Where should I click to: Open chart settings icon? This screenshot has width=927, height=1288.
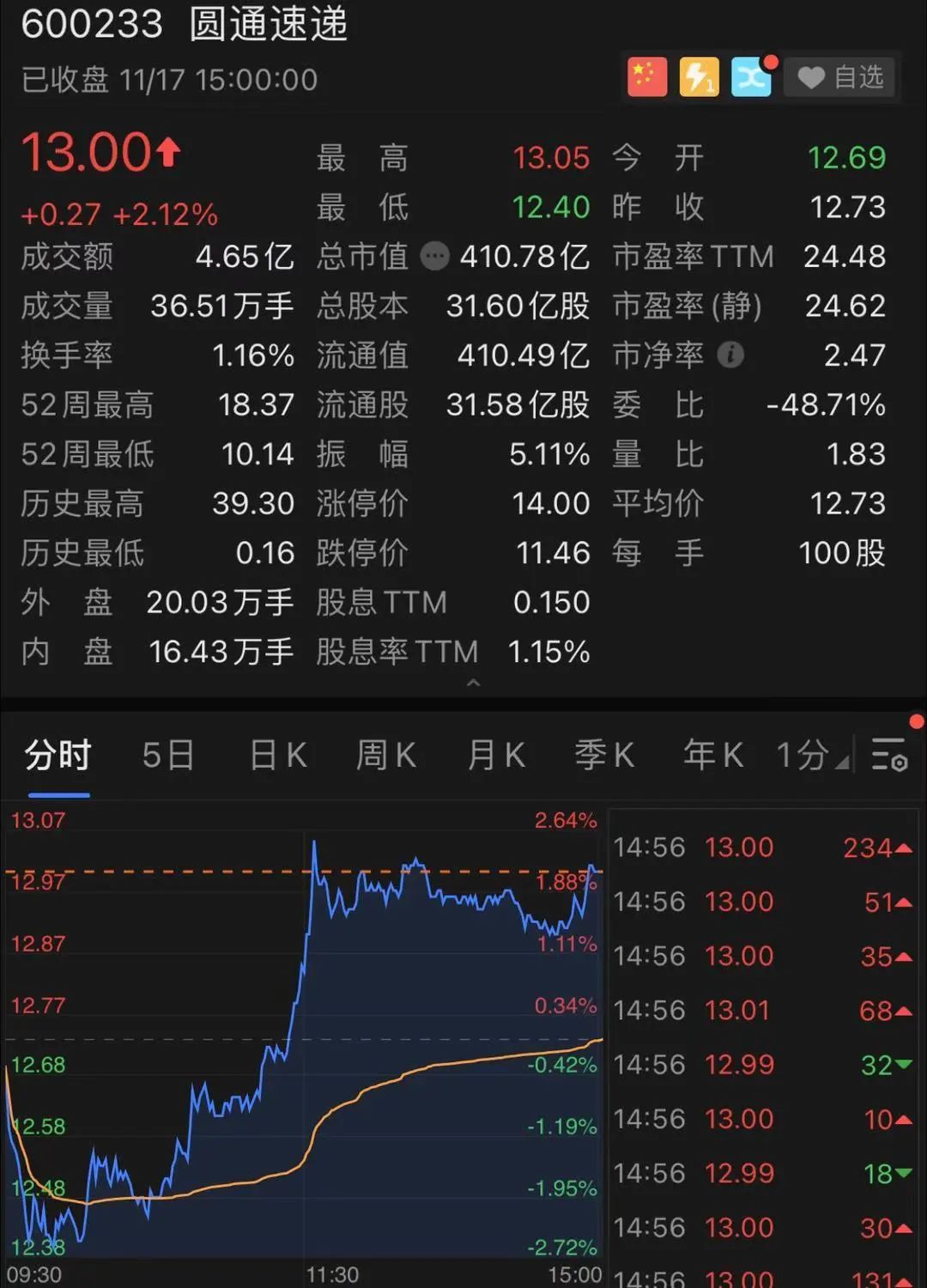coord(888,755)
